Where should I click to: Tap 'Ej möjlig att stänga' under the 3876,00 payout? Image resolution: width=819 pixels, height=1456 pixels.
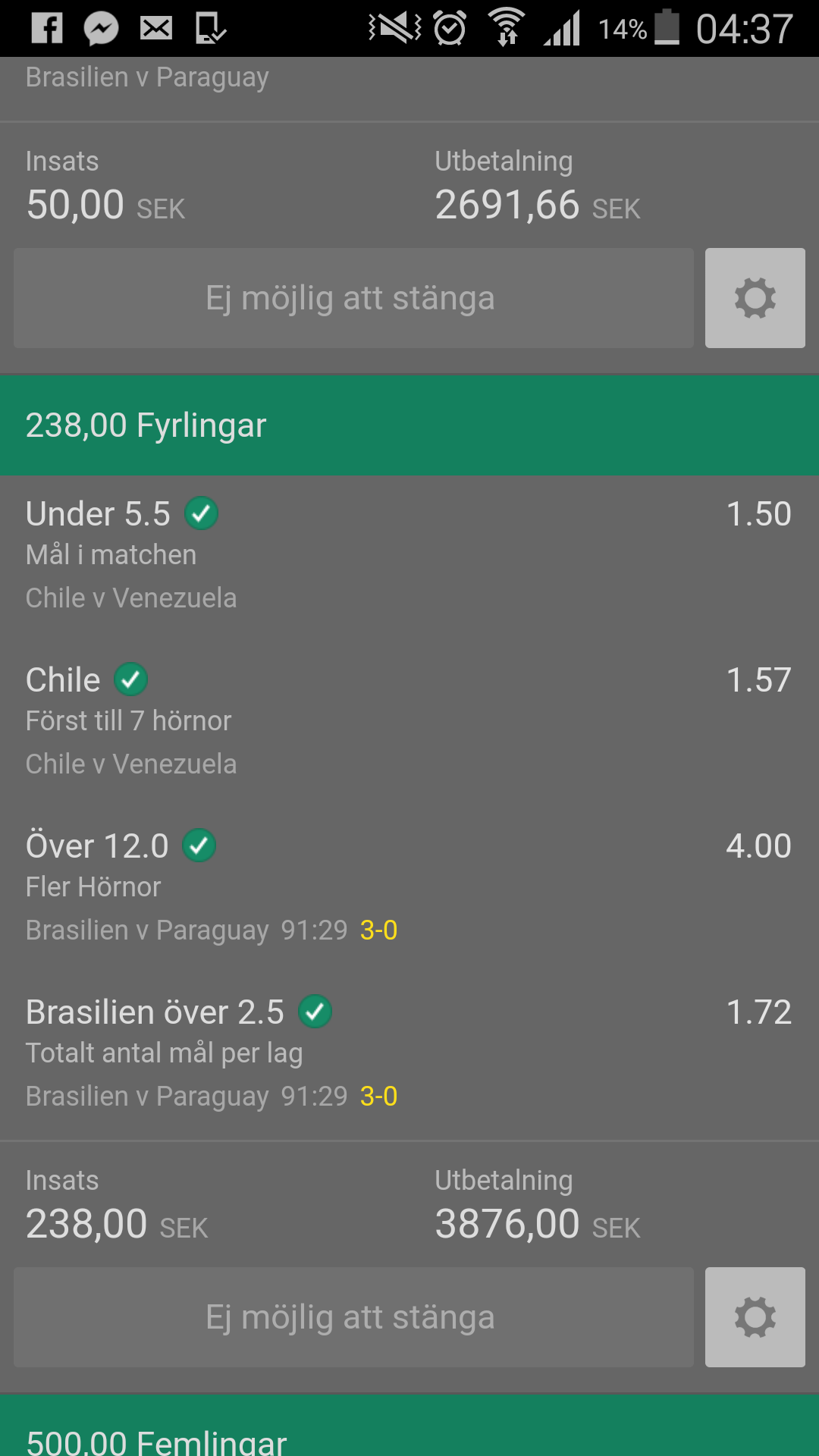tap(353, 1317)
